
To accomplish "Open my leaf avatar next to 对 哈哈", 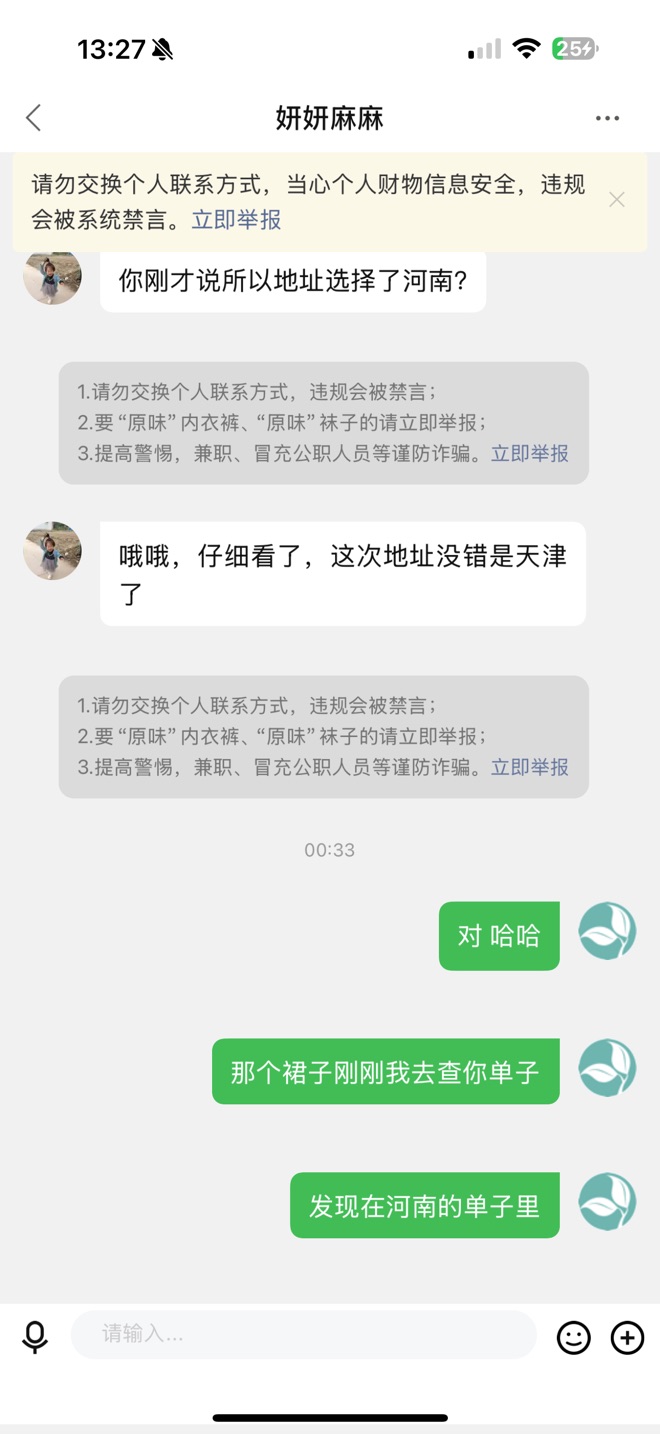I will (608, 931).
